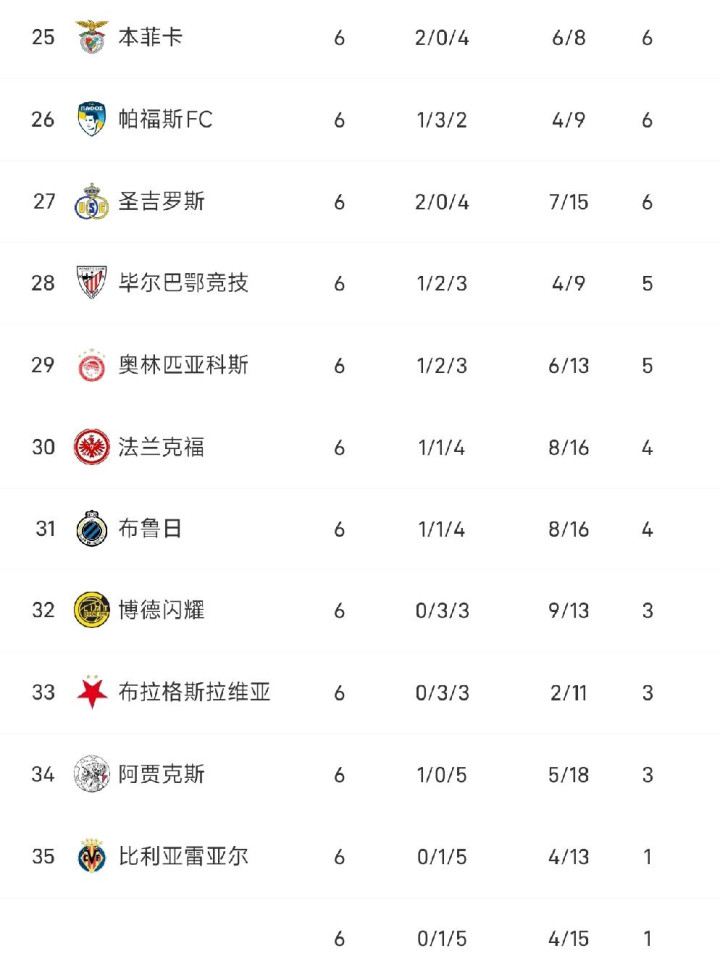Open the 本菲卡 team row
The height and width of the screenshot is (972, 720).
pos(150,38)
